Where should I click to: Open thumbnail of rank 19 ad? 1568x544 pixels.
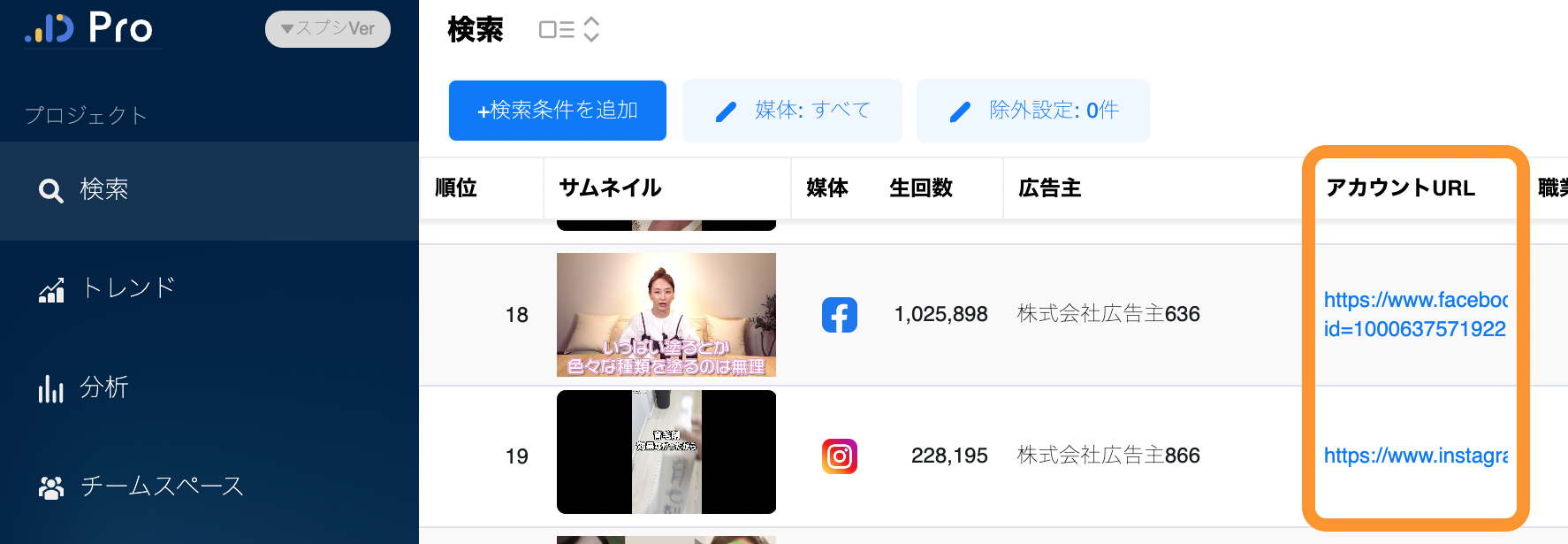point(666,452)
